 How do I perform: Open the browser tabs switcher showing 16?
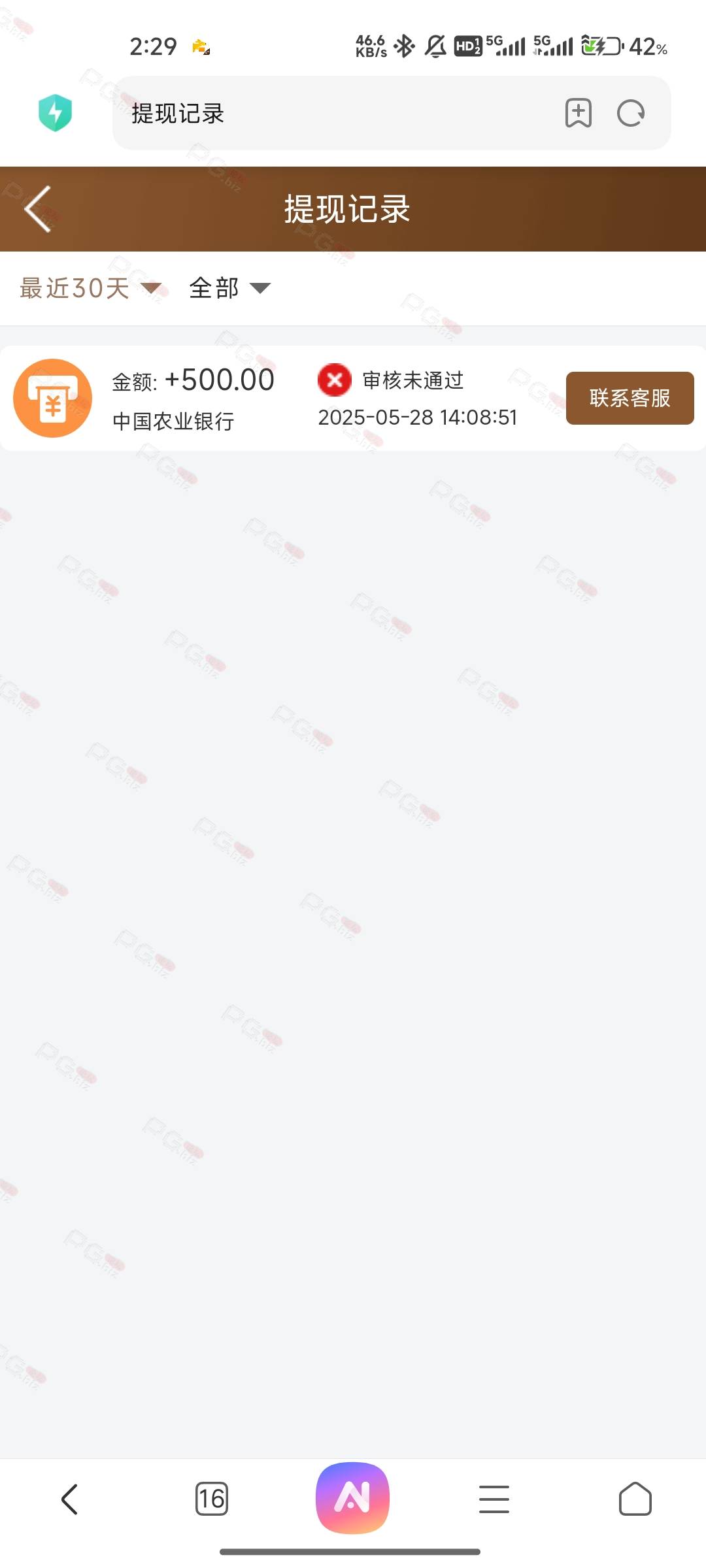click(x=212, y=1498)
